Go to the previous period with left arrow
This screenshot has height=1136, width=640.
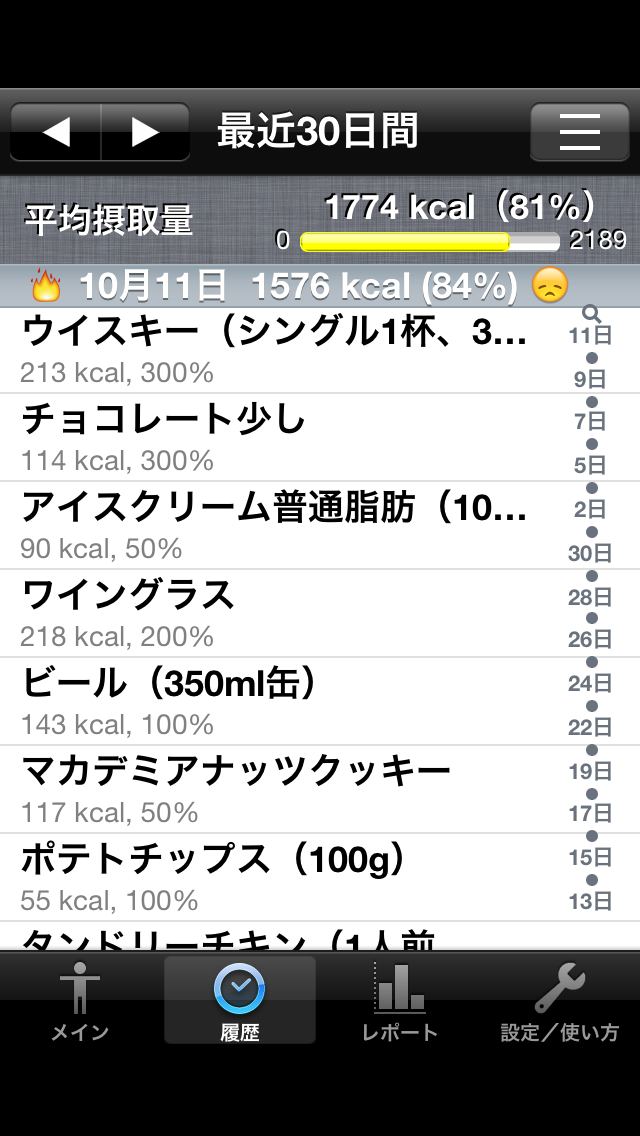(x=56, y=132)
